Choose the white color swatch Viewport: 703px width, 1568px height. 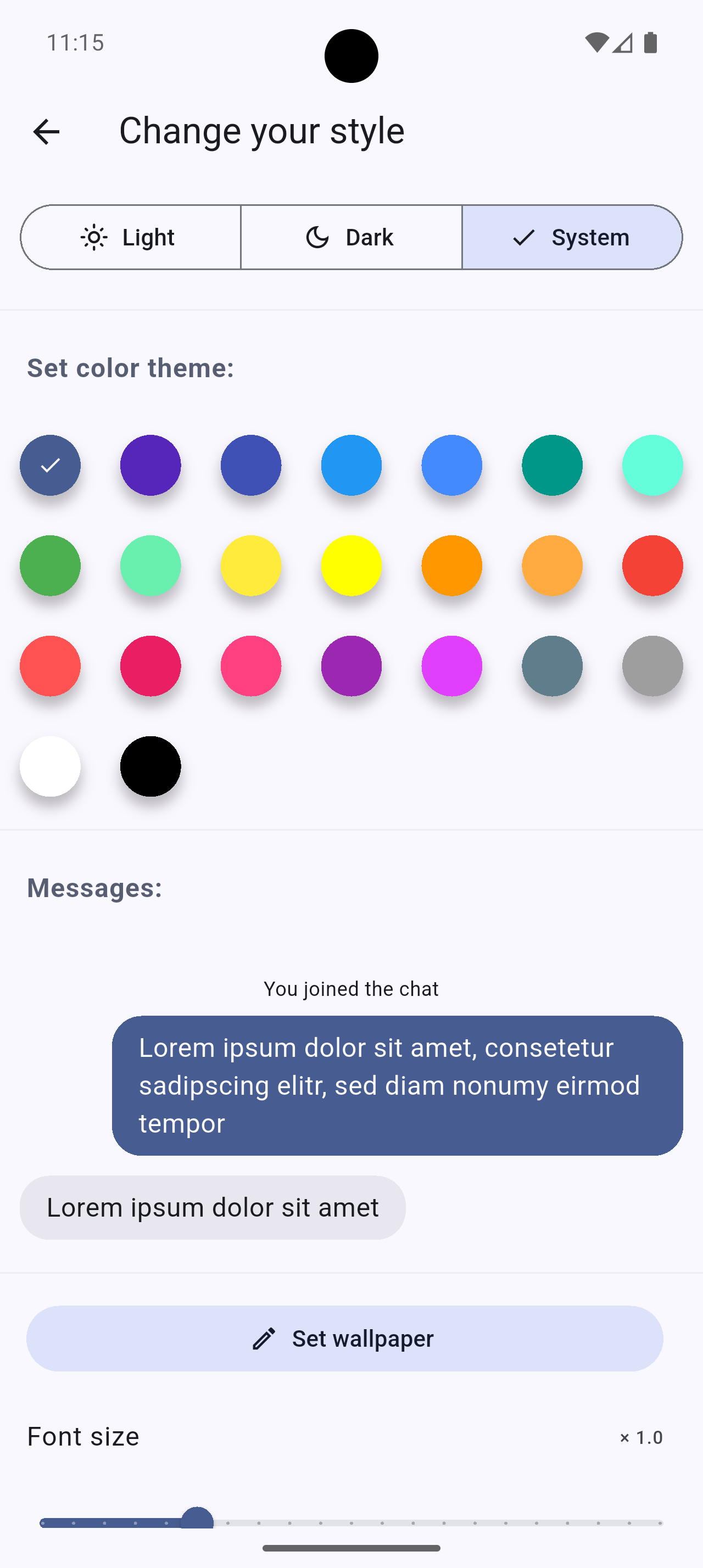pos(50,767)
